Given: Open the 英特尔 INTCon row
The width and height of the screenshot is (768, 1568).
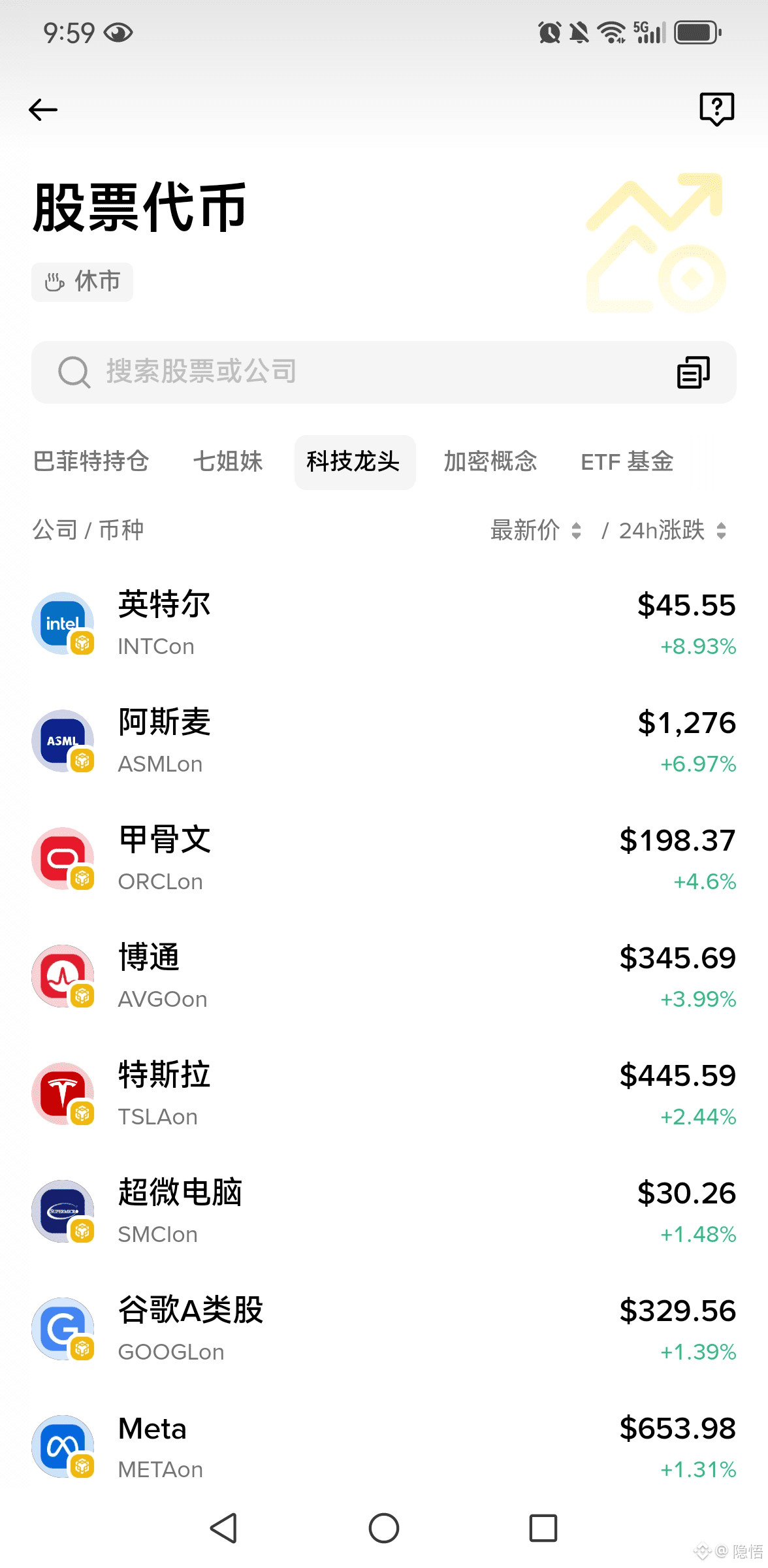Looking at the screenshot, I should pos(384,623).
